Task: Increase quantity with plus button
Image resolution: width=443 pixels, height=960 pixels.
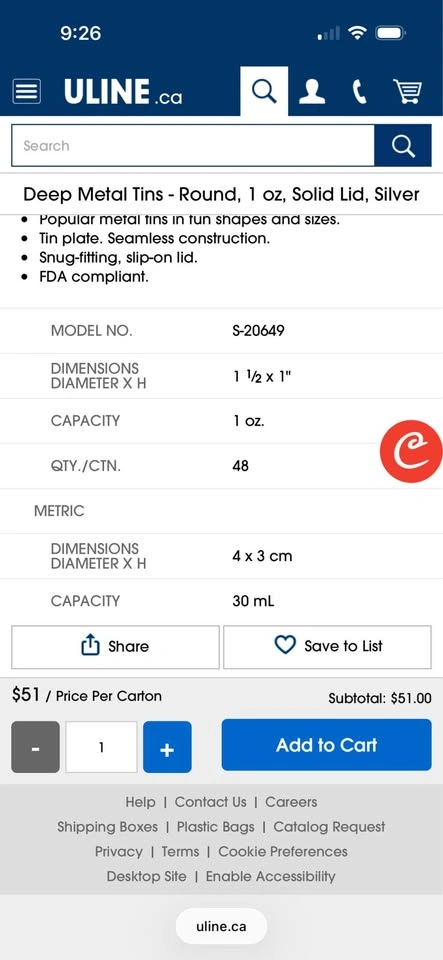Action: pos(167,747)
